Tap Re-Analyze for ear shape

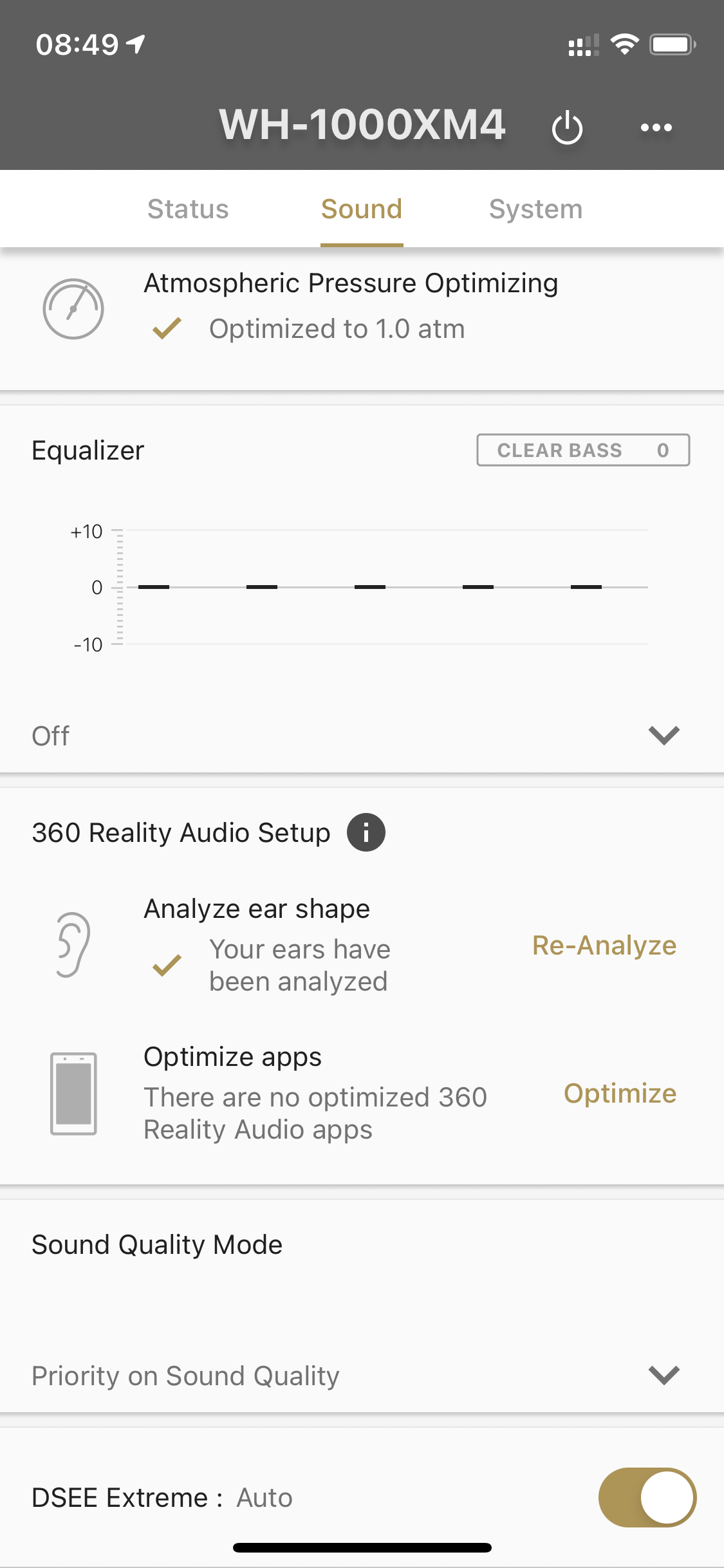(x=604, y=946)
